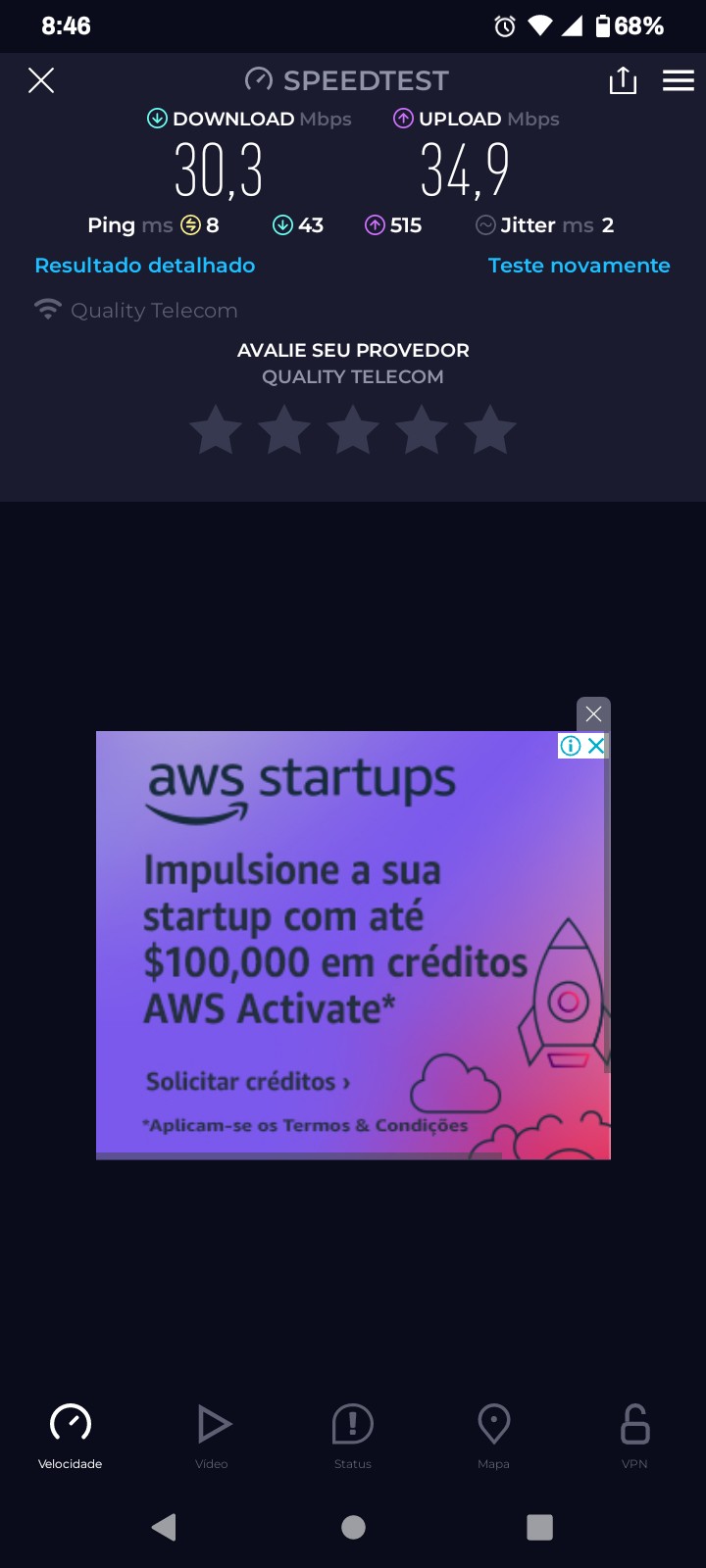Rate the provider with one star
Screen dimensions: 706x1568
point(216,431)
